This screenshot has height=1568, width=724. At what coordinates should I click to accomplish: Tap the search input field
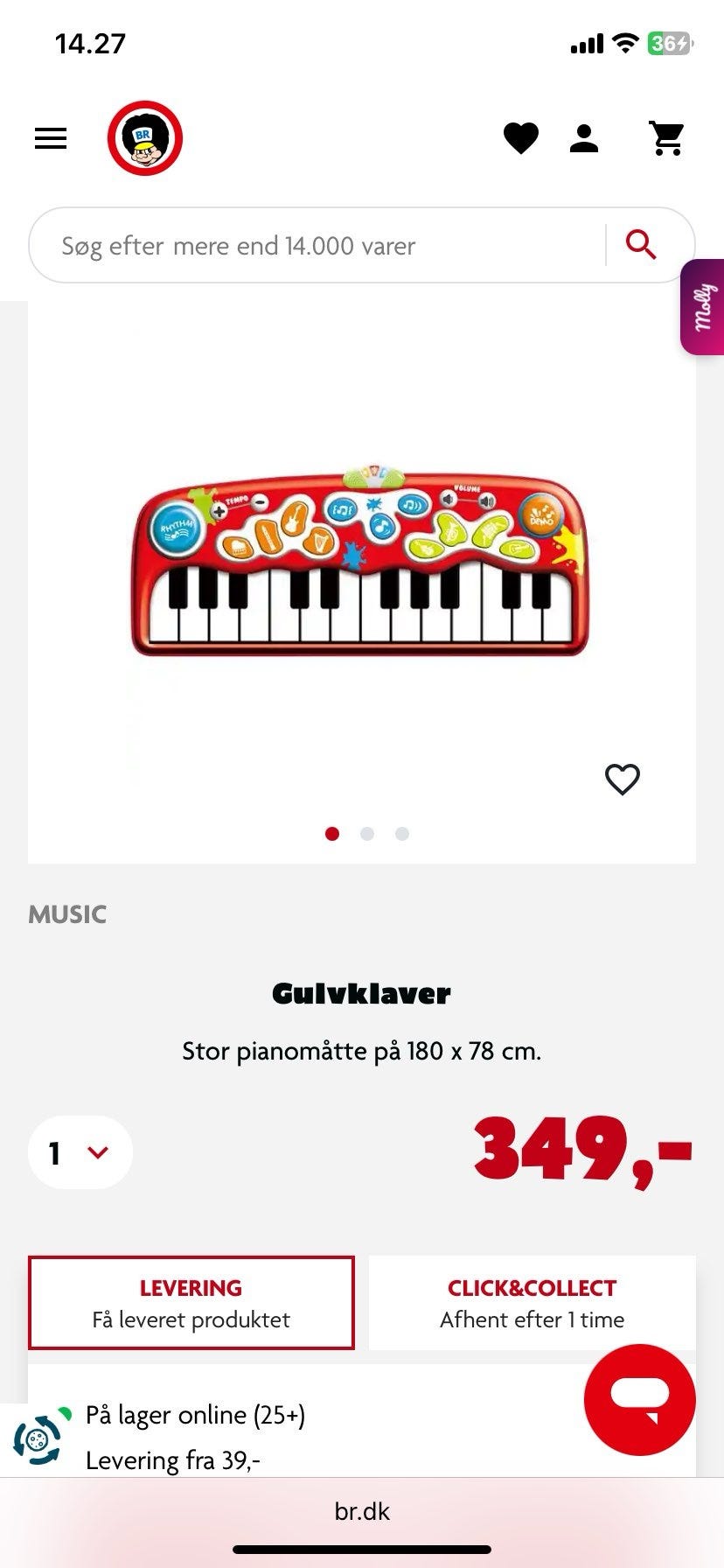tap(315, 245)
